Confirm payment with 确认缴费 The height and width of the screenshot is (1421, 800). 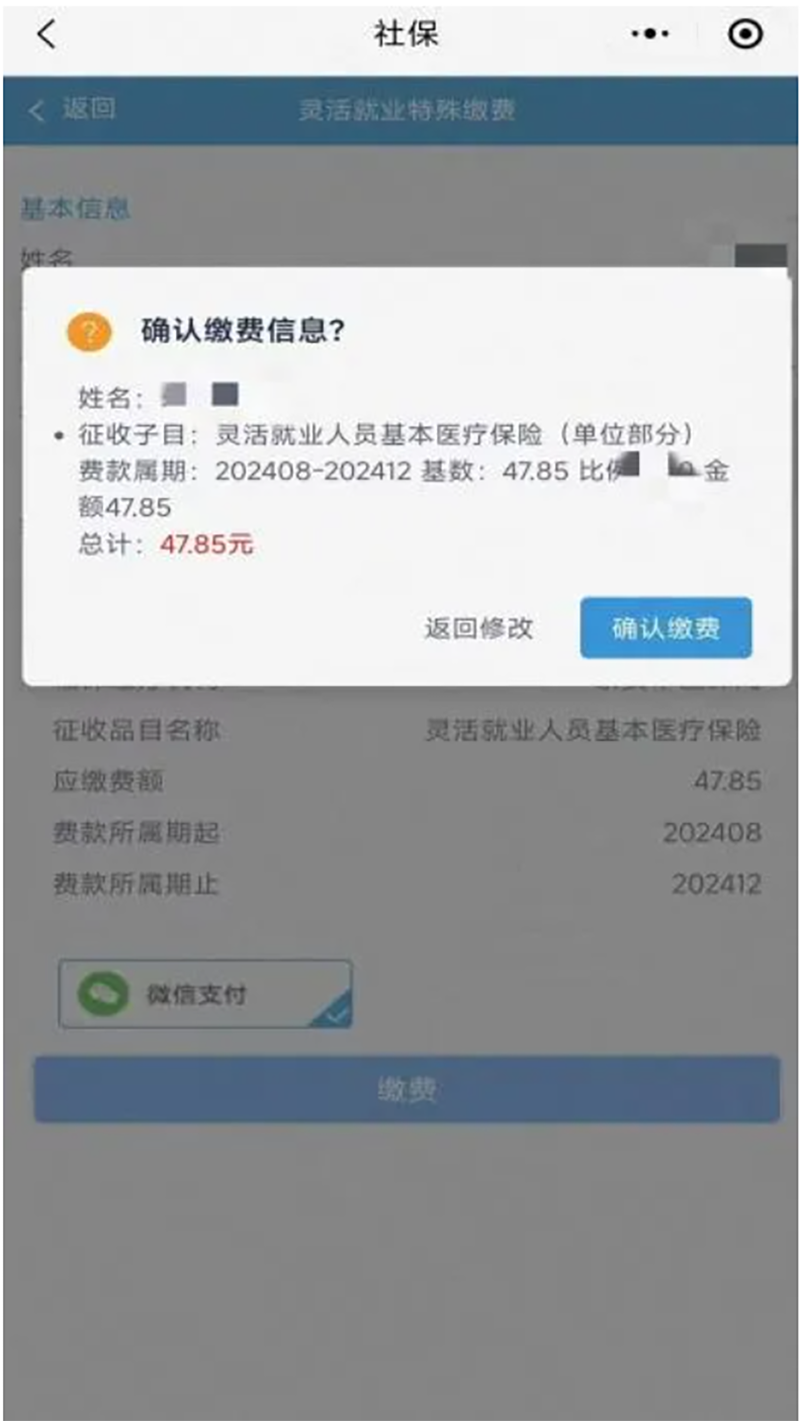tap(666, 628)
